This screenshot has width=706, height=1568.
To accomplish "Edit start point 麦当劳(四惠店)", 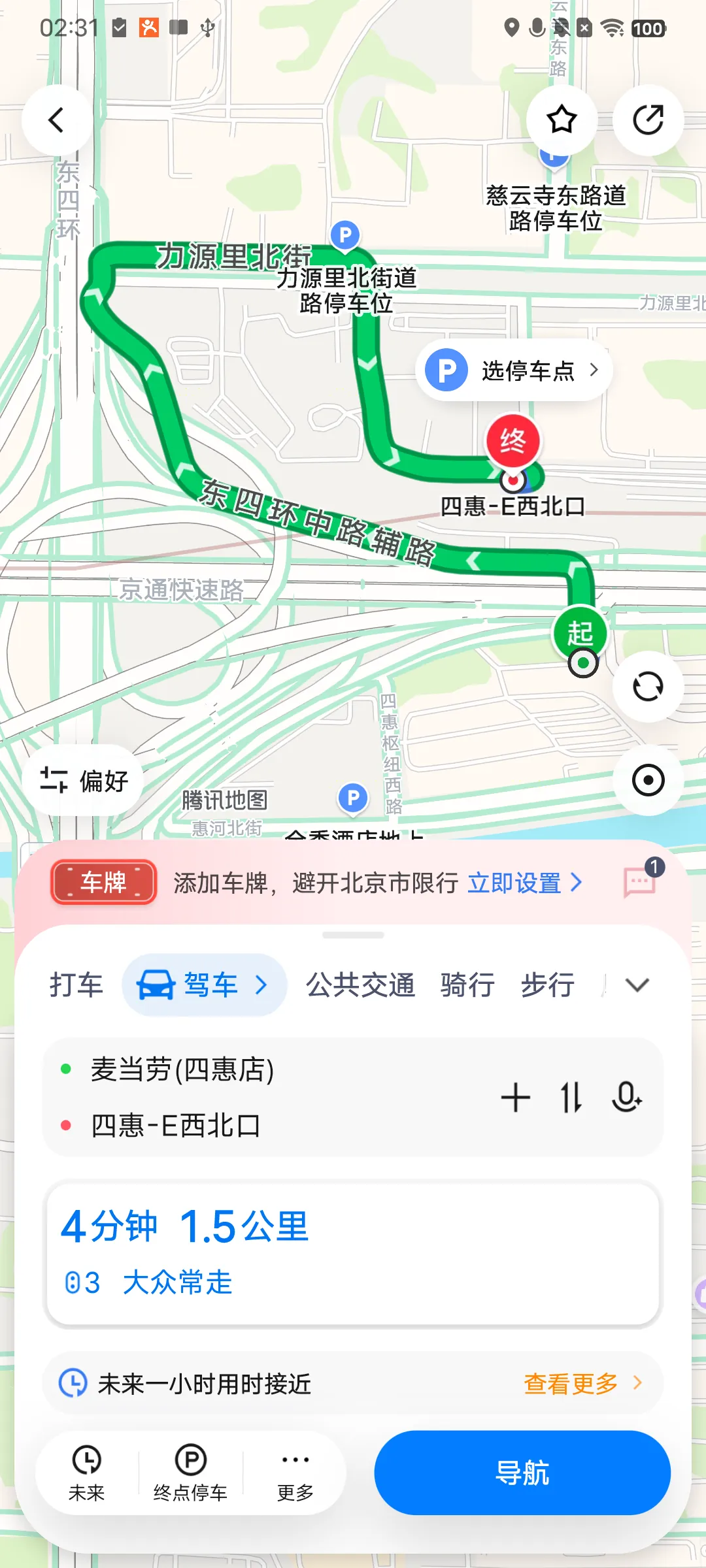I will (182, 1070).
